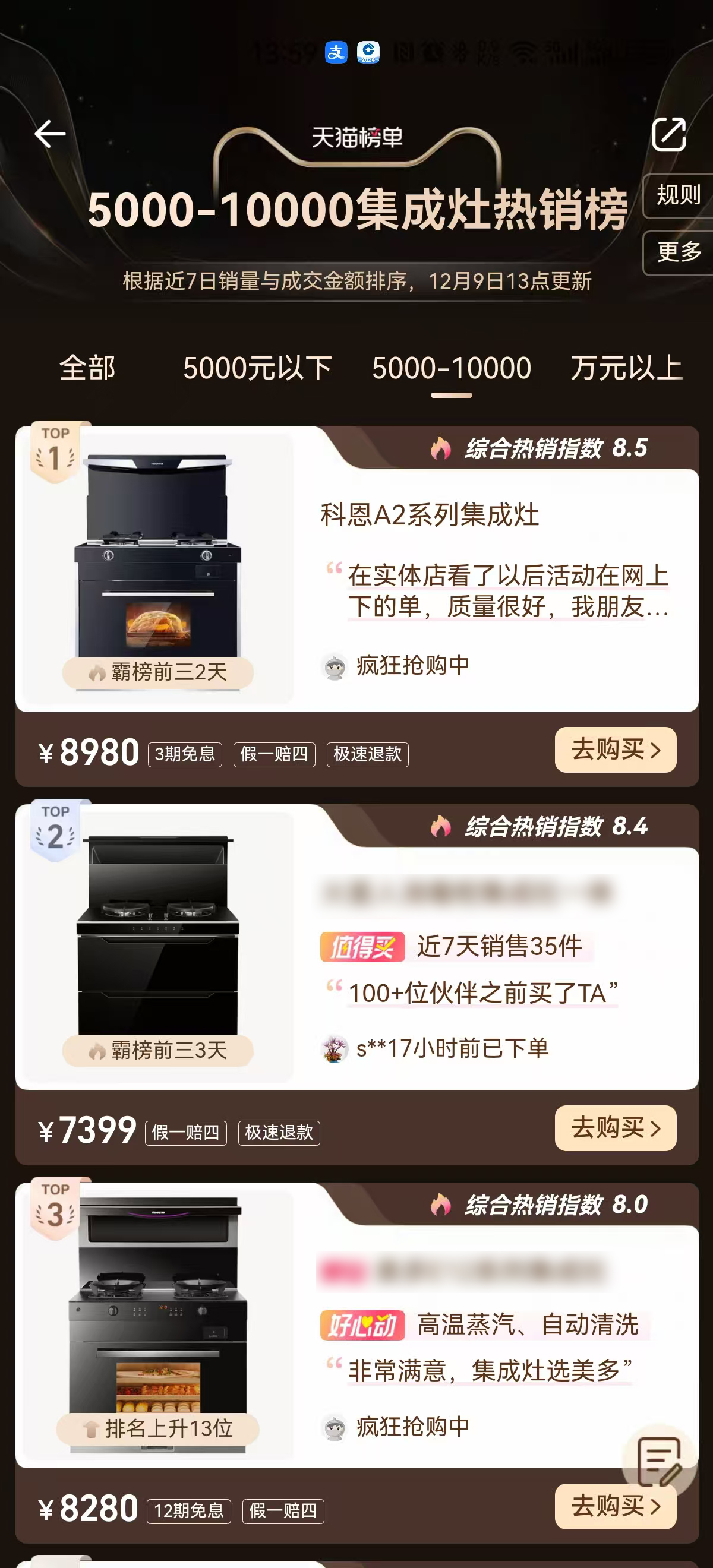This screenshot has width=713, height=1568.
Task: Tap the 更多 more button
Action: (x=678, y=252)
